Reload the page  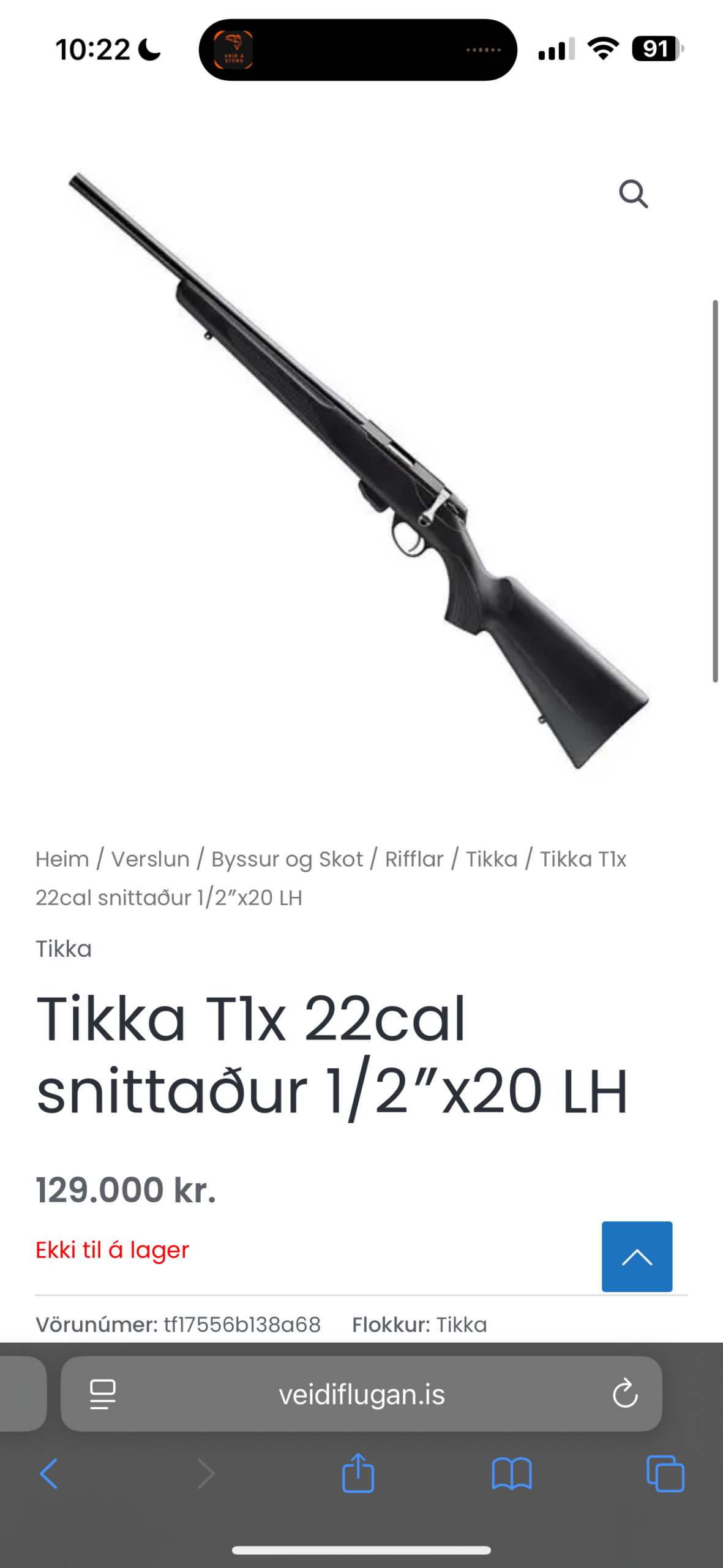[625, 1395]
